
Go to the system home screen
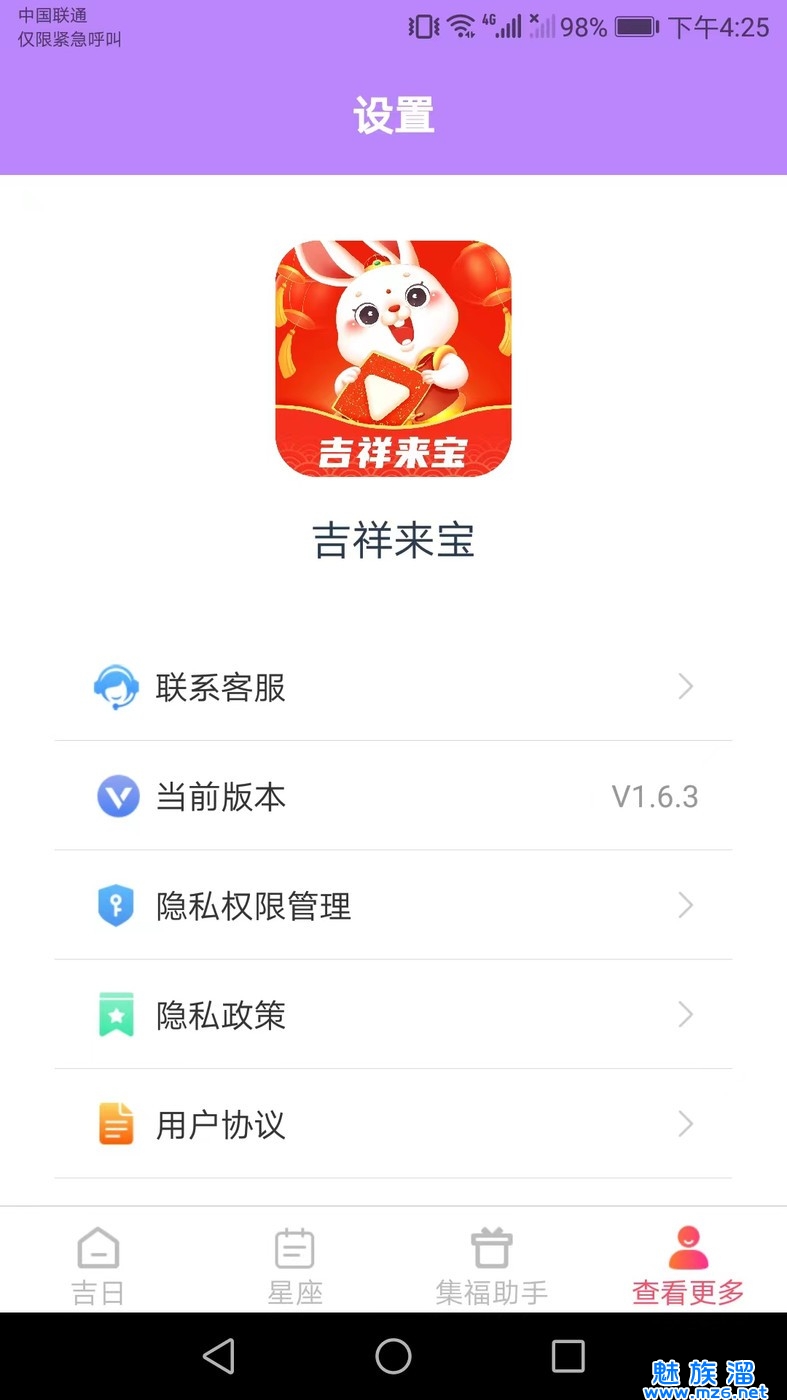pyautogui.click(x=393, y=1356)
